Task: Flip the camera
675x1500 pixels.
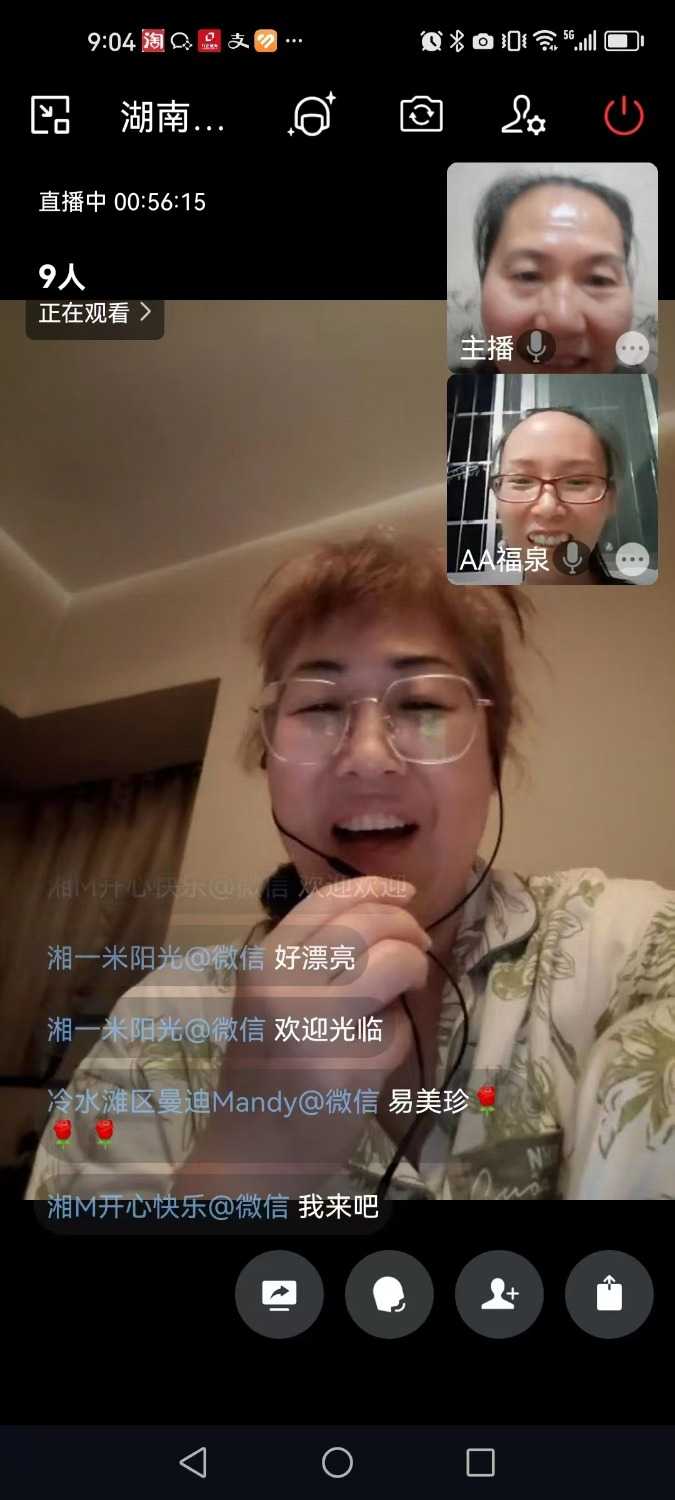Action: (x=421, y=115)
